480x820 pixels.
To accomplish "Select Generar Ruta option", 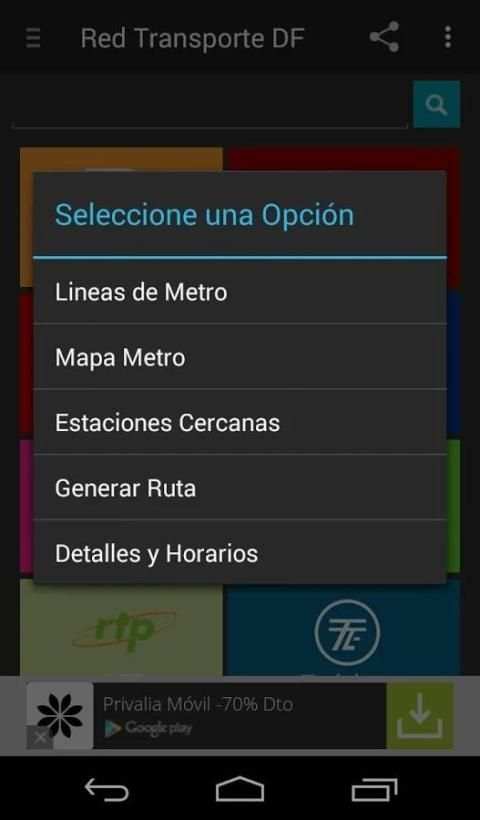I will tap(240, 488).
